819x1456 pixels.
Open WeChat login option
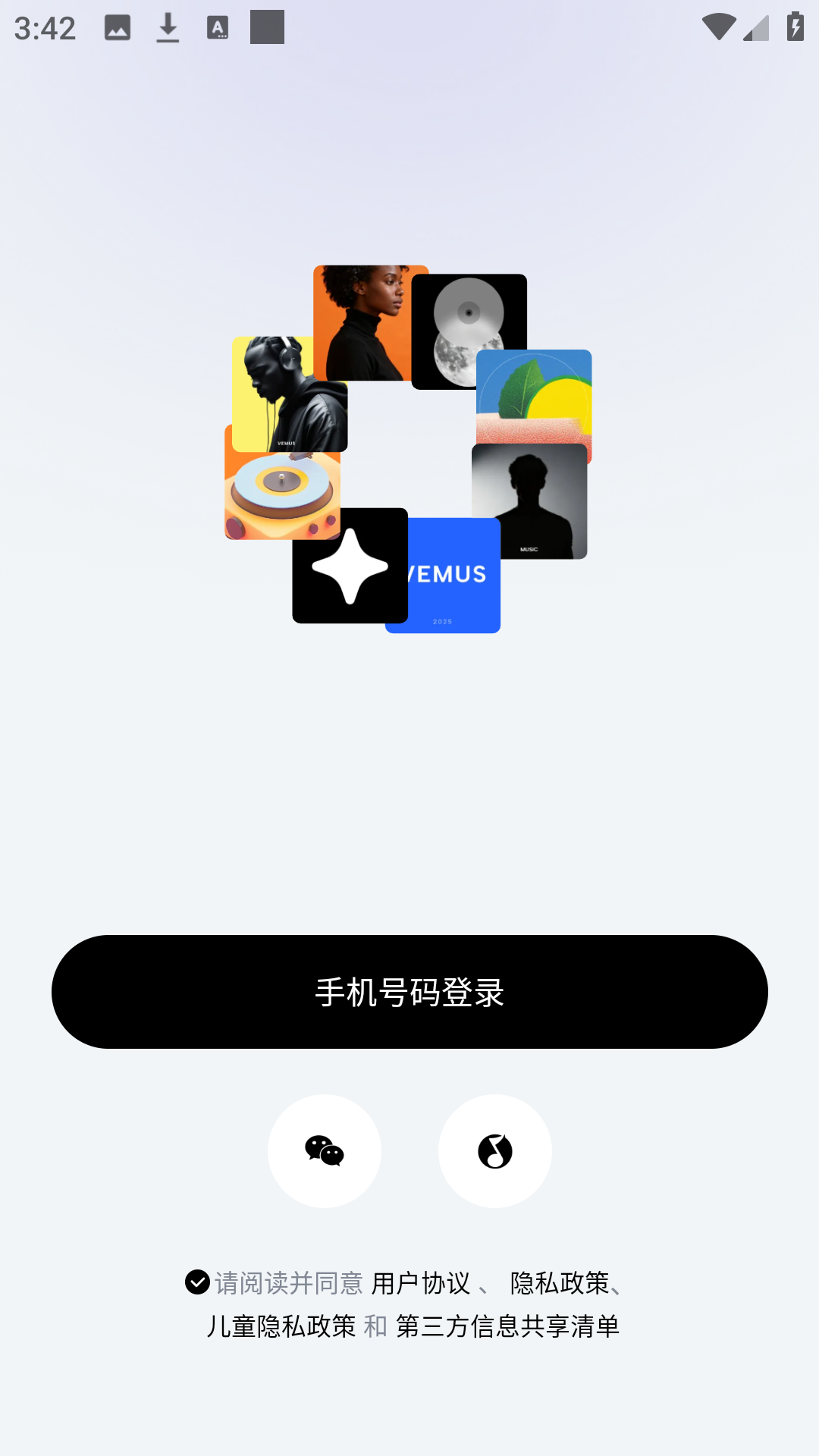click(x=324, y=1150)
